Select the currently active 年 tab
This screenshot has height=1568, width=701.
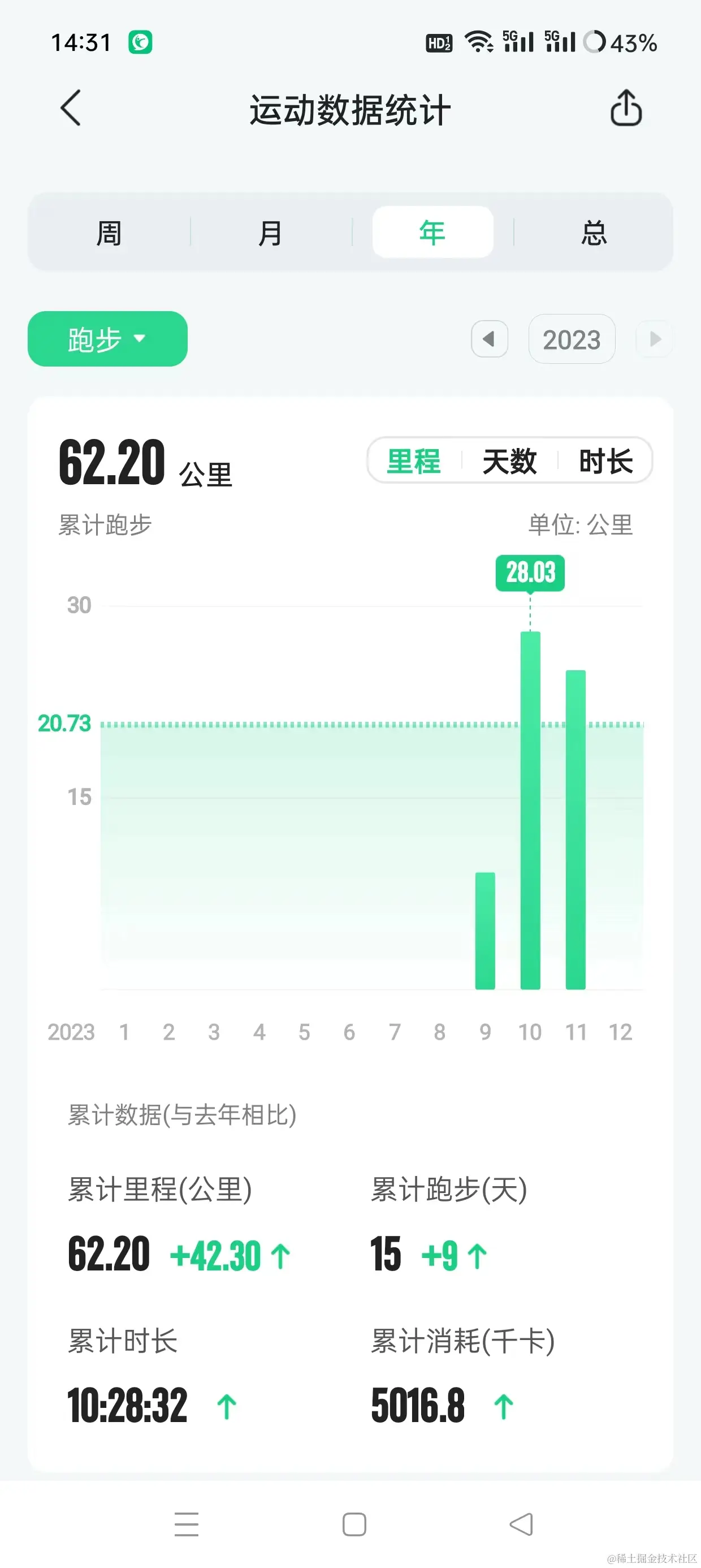coord(432,232)
